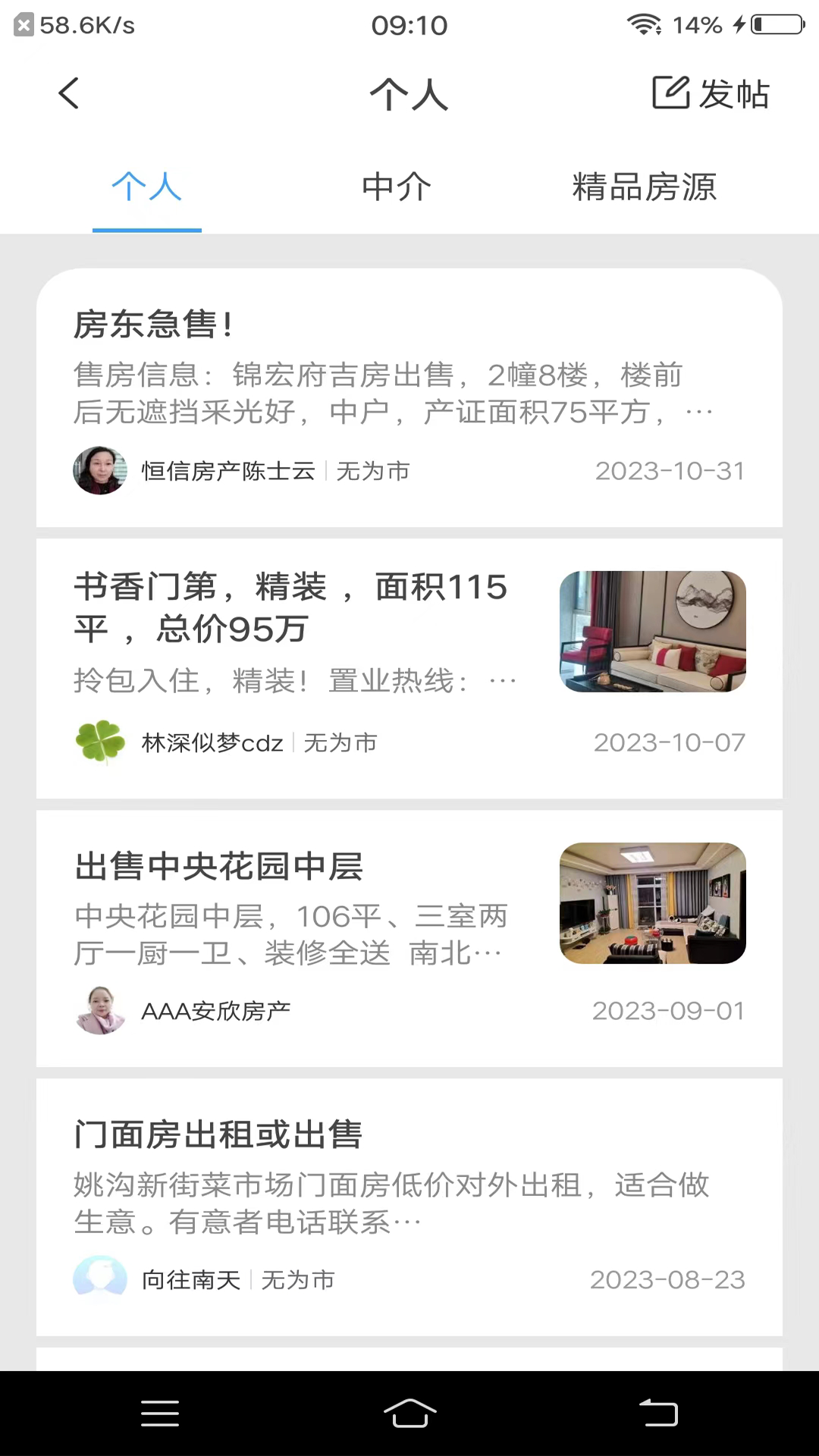The image size is (819, 1456).
Task: Tap the clover avatar of 林深似梦cdz
Action: (100, 742)
